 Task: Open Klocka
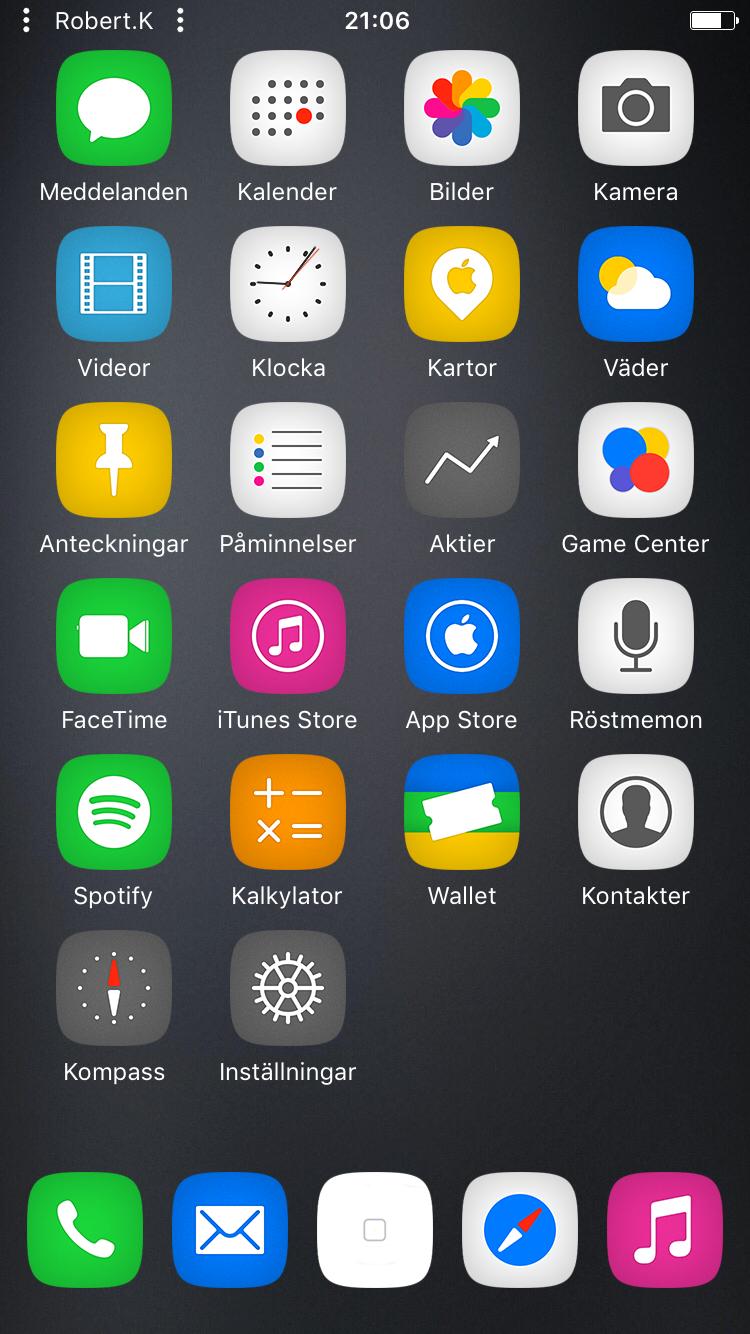[288, 284]
